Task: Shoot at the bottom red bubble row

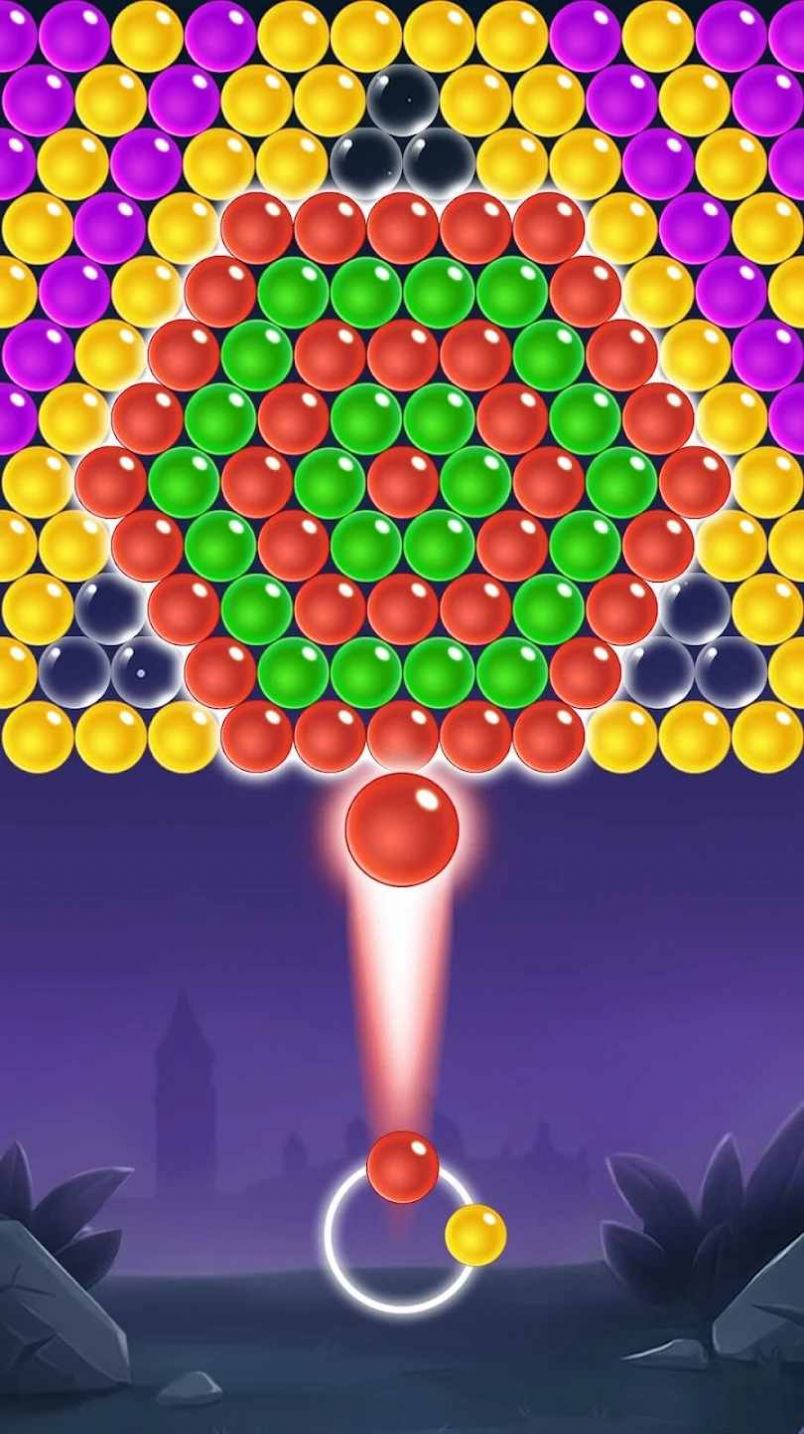Action: point(402,736)
